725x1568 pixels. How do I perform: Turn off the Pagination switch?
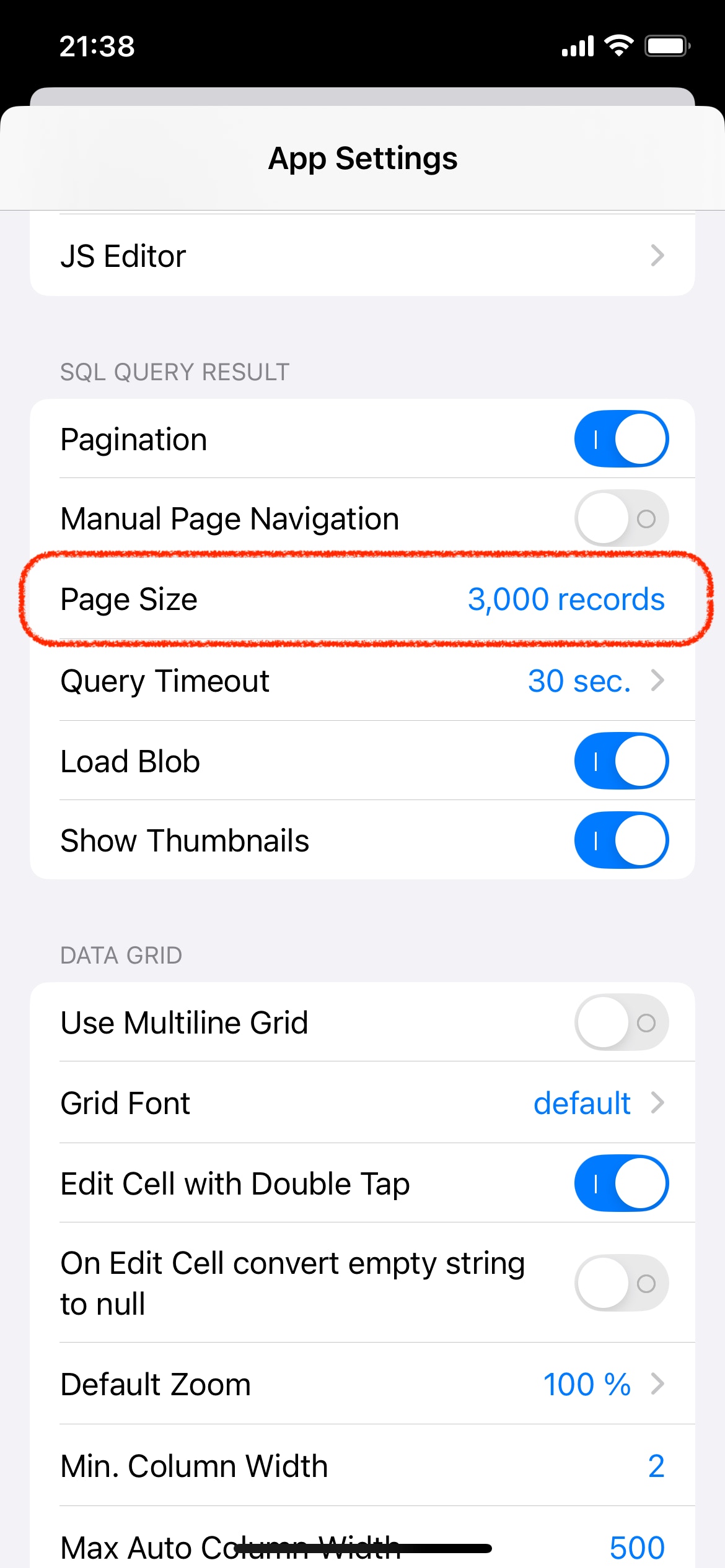[622, 439]
